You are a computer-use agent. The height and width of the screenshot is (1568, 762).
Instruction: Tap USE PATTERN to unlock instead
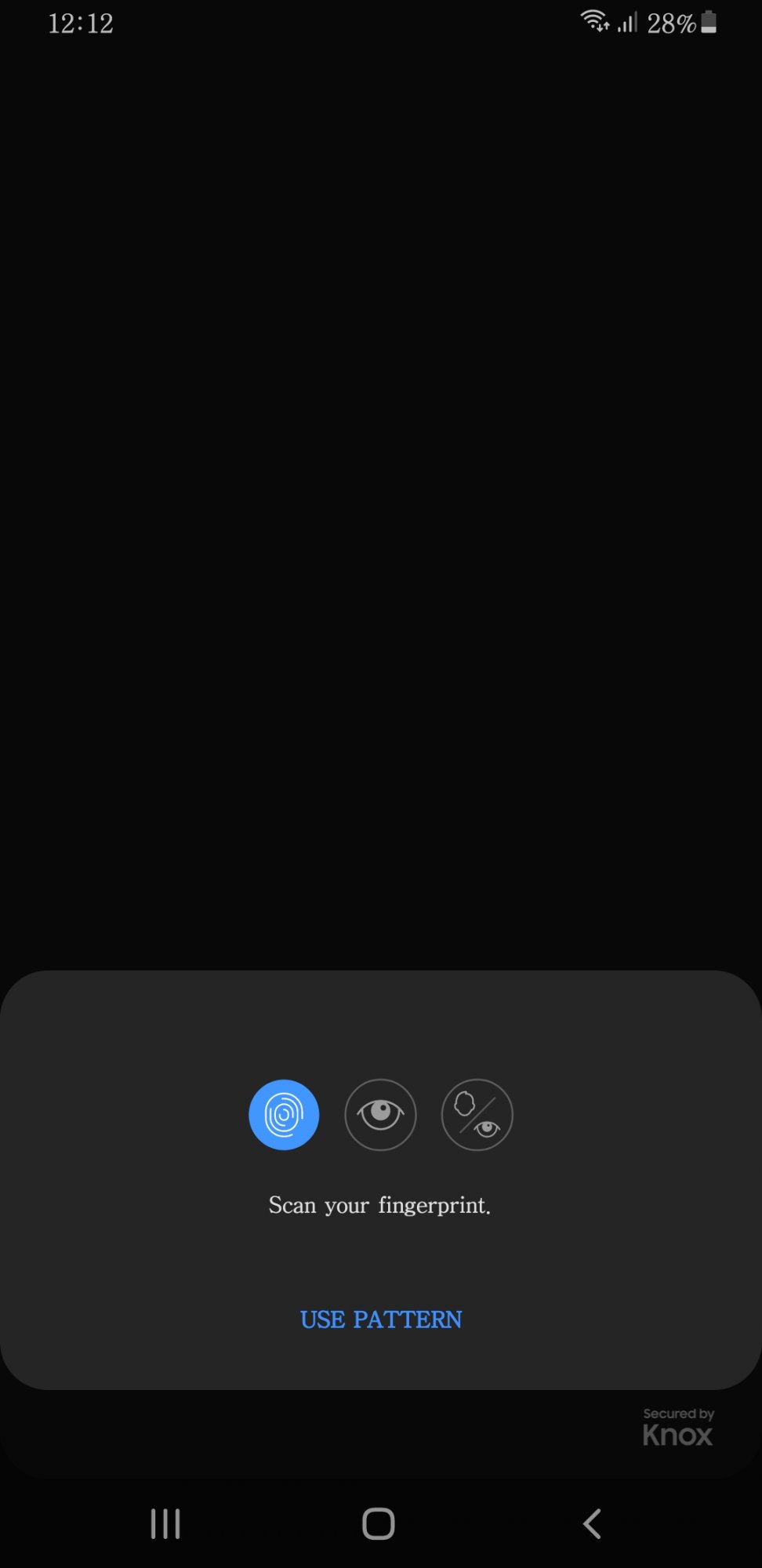click(381, 1319)
